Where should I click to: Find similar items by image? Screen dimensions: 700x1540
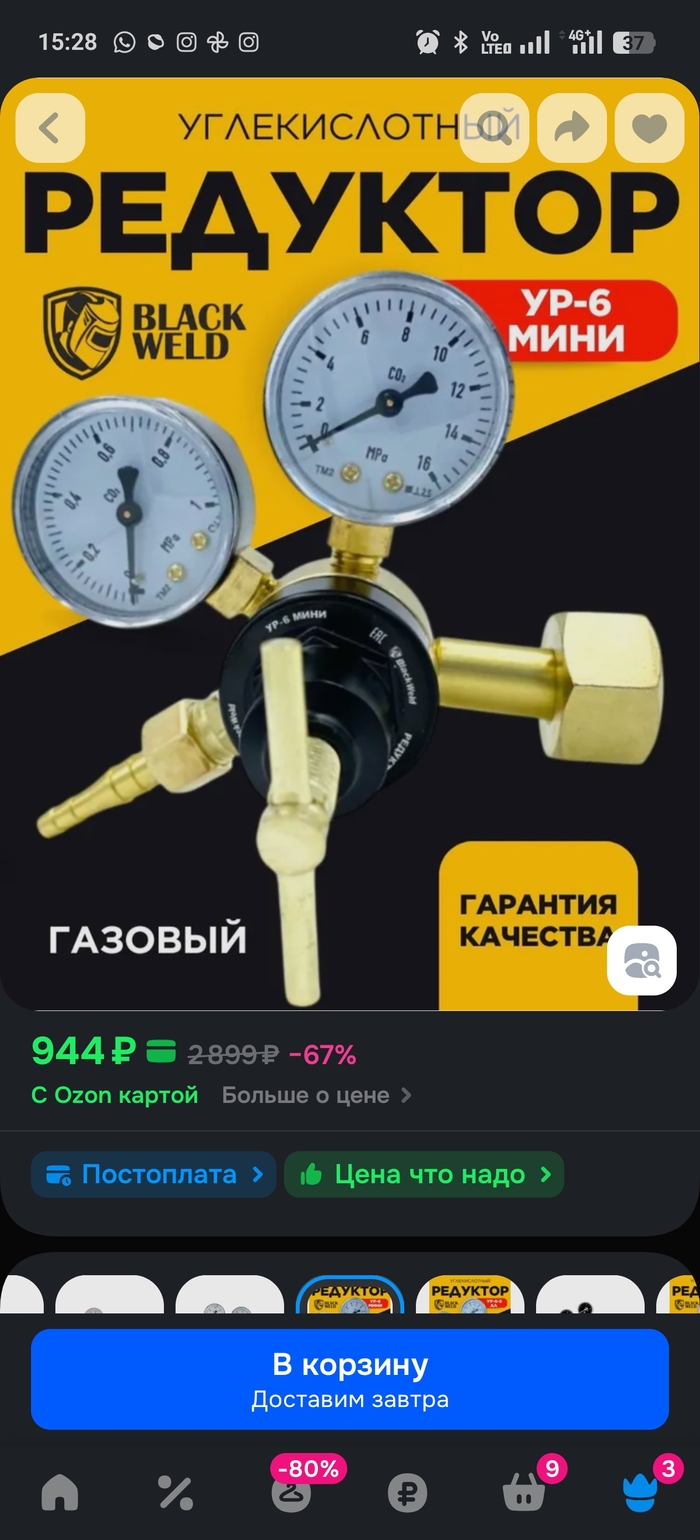tap(642, 961)
